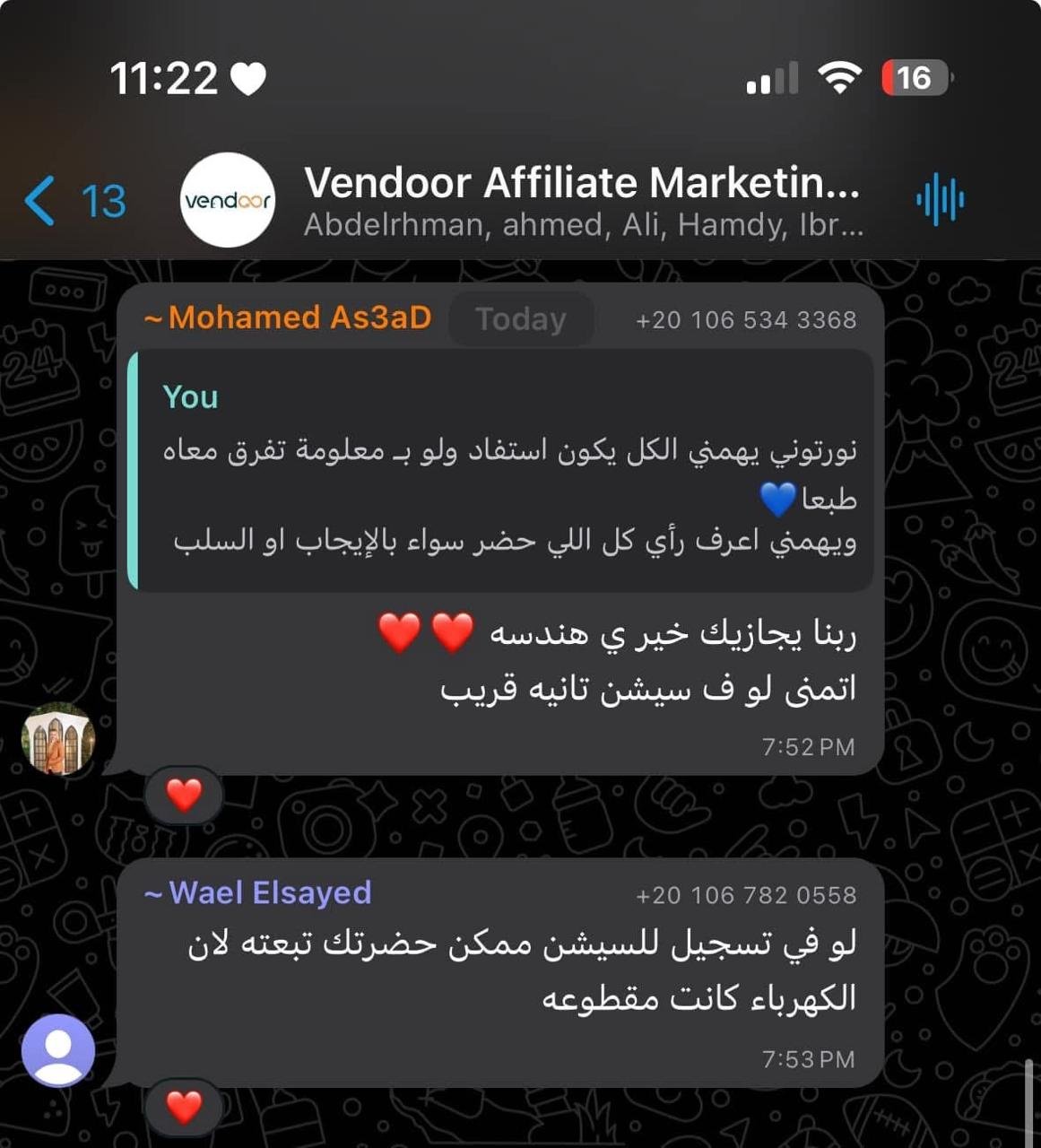Join the group voice chat
The image size is (1041, 1148).
(940, 199)
